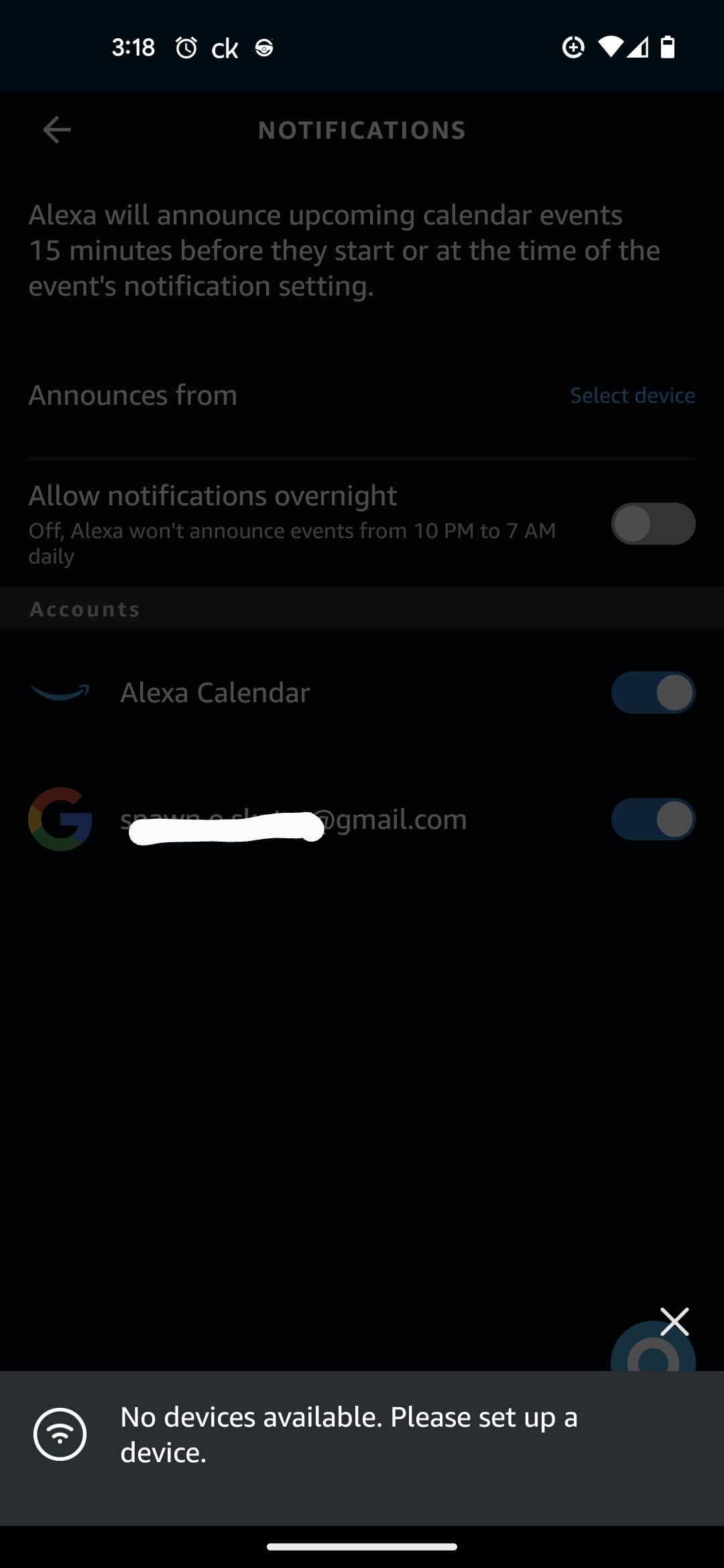Tap Select device link
The height and width of the screenshot is (1568, 724).
[x=631, y=395]
